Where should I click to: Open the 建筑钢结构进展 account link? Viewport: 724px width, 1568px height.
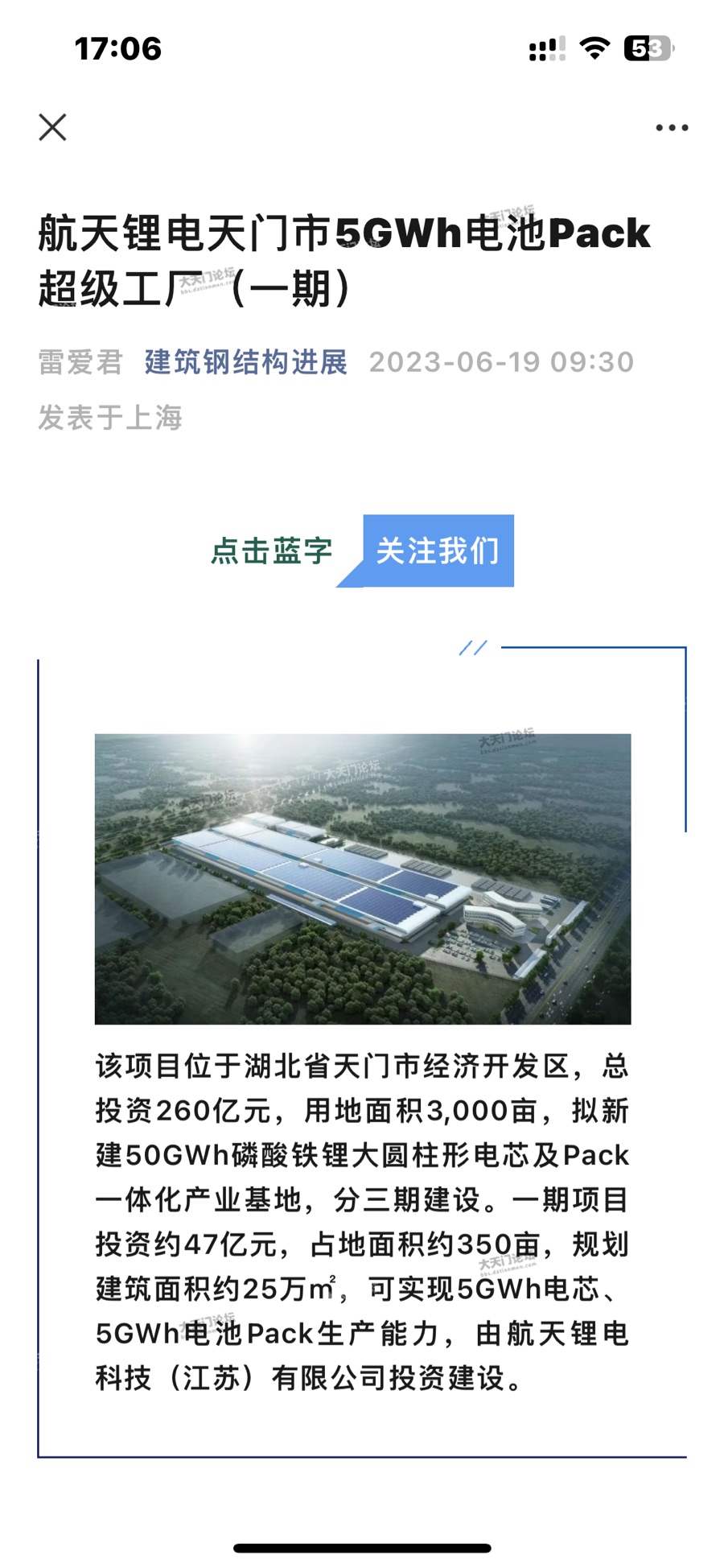245,362
